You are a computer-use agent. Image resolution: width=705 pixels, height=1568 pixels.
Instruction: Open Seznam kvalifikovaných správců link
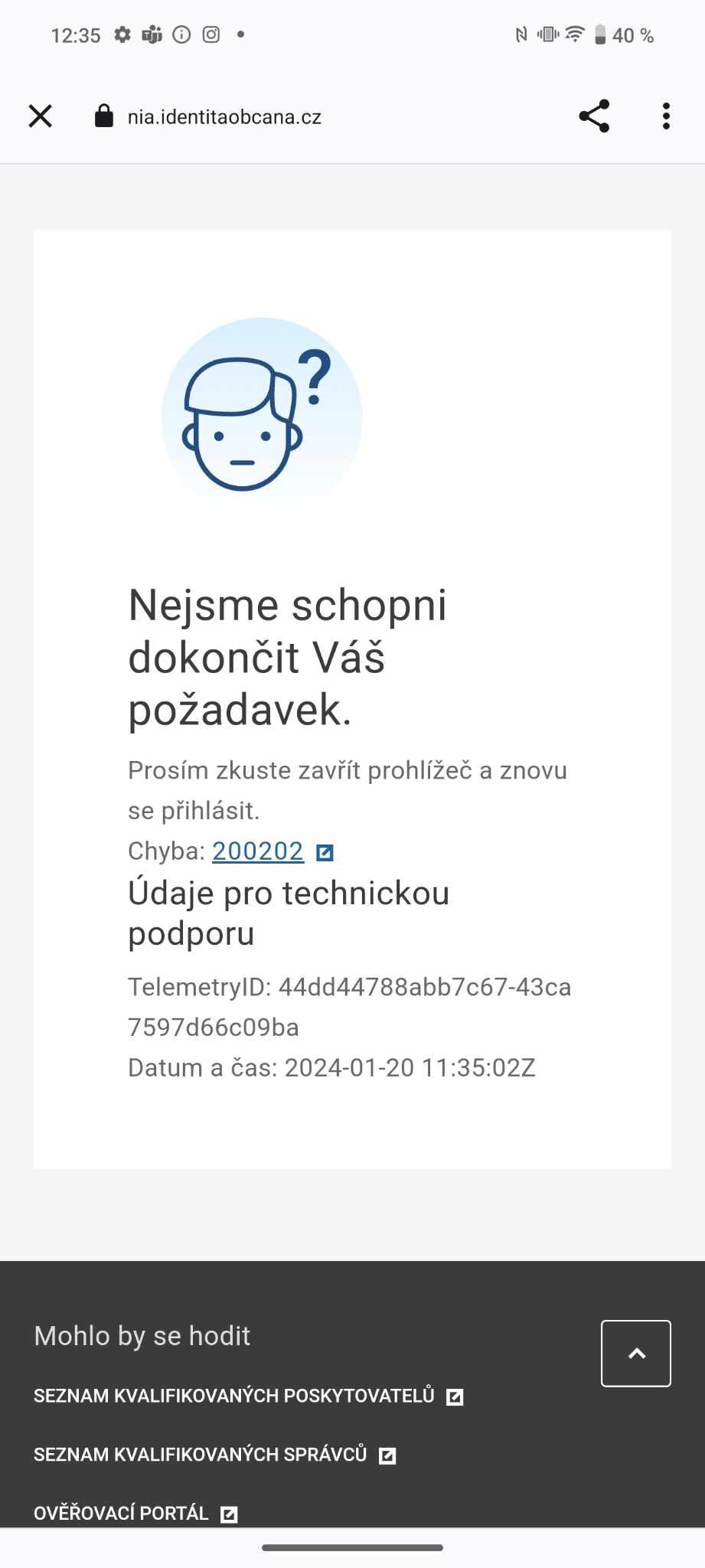coord(215,1455)
